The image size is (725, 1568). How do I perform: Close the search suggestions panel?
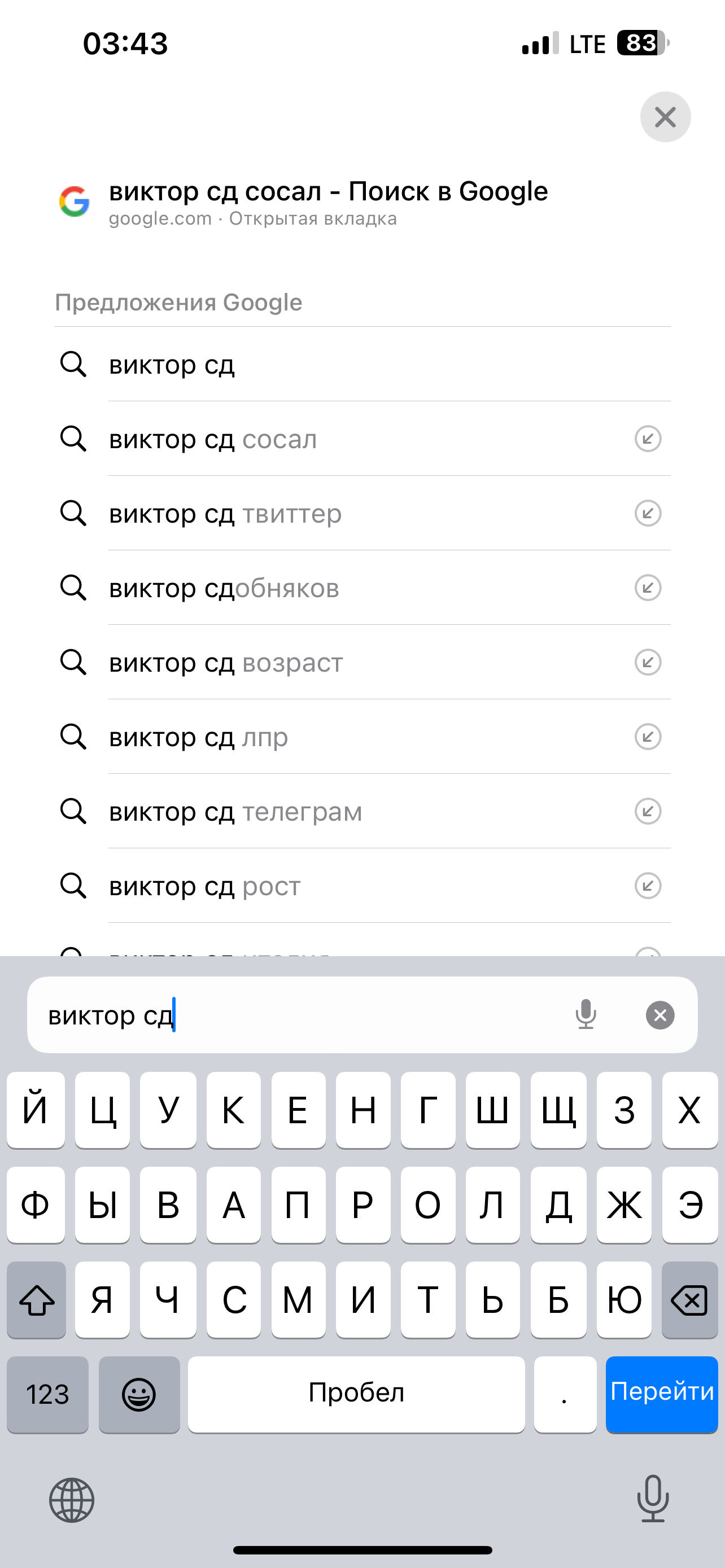click(665, 117)
